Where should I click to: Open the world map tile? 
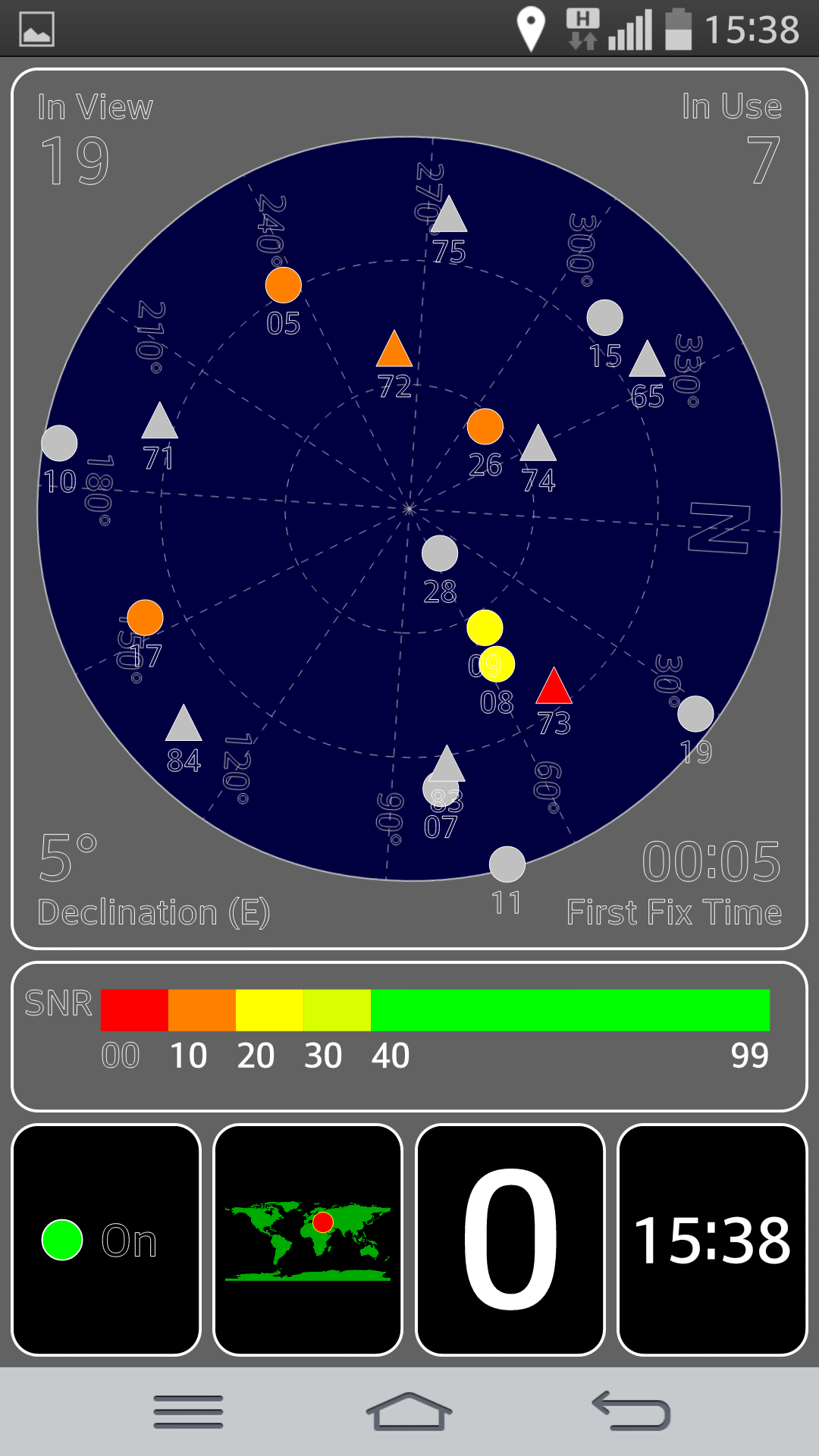(308, 1240)
